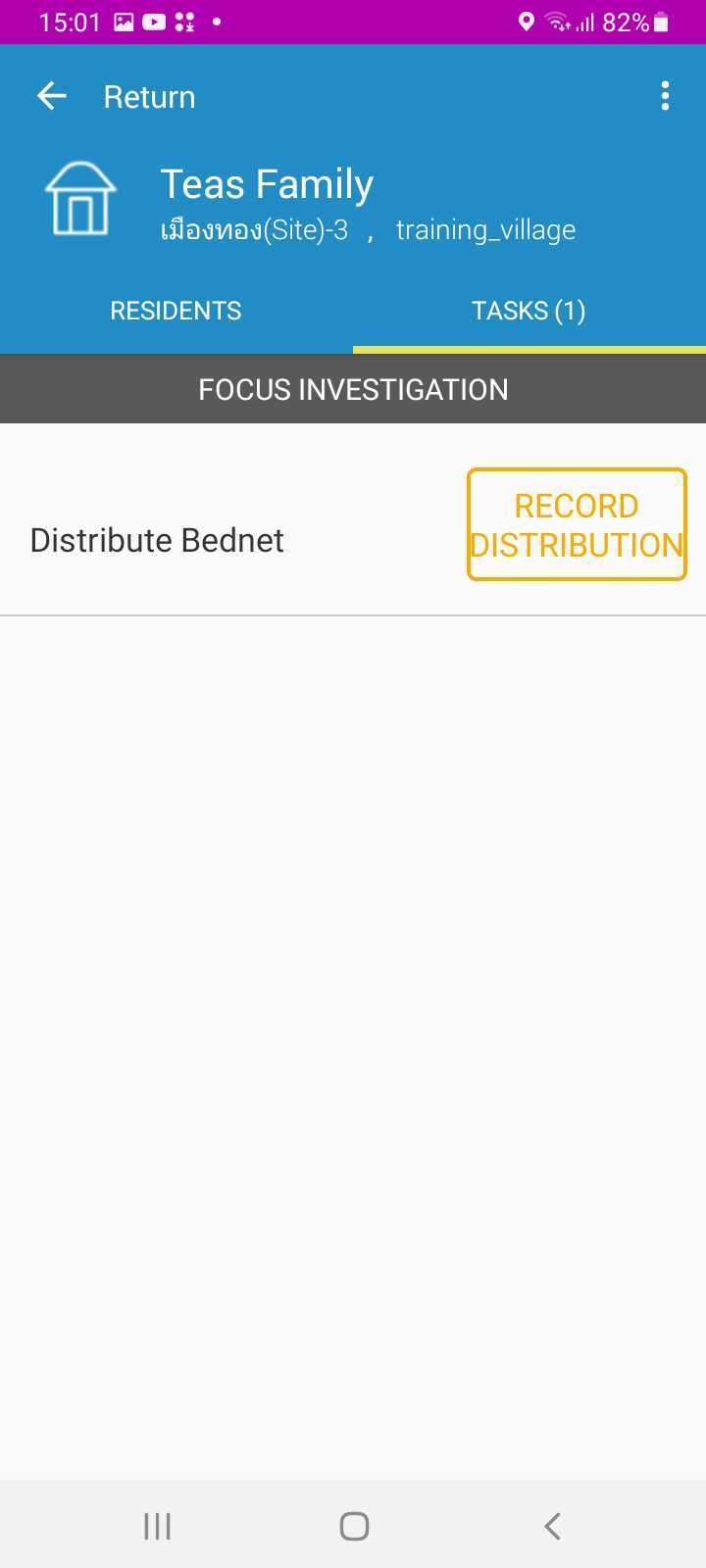Select the Tasks (1) tab

(x=529, y=311)
